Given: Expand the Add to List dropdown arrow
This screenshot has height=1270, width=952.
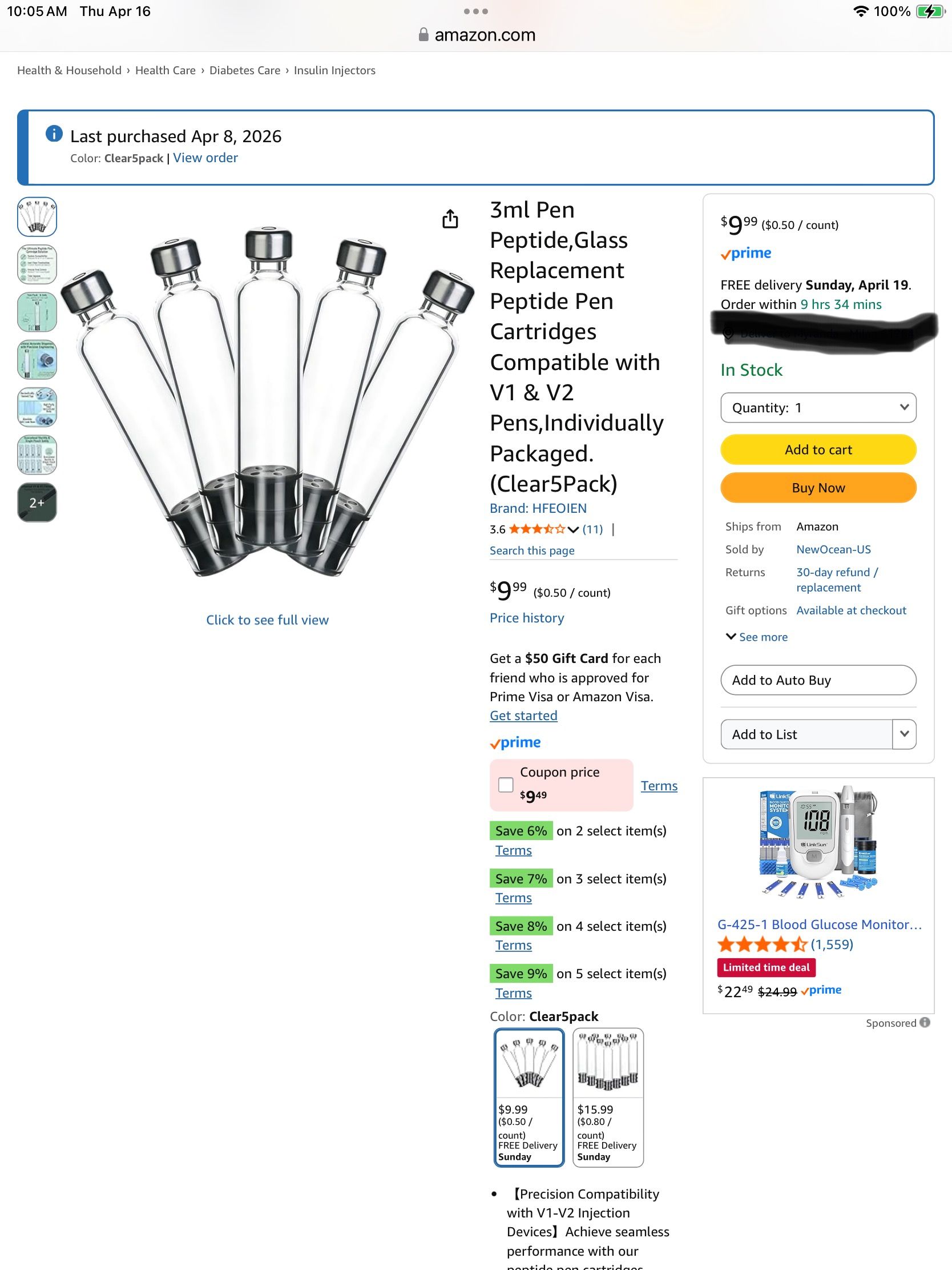Looking at the screenshot, I should pos(905,734).
